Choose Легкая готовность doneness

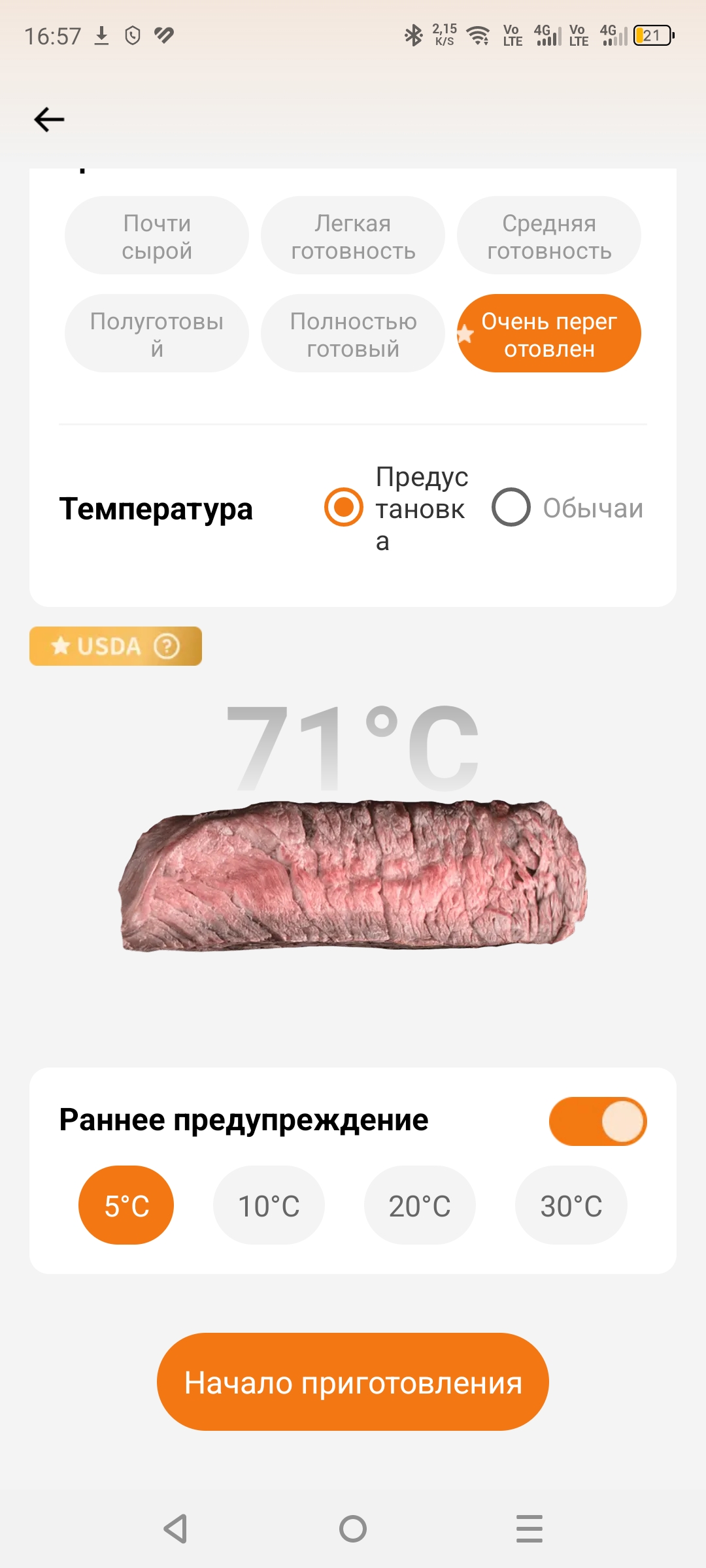353,236
